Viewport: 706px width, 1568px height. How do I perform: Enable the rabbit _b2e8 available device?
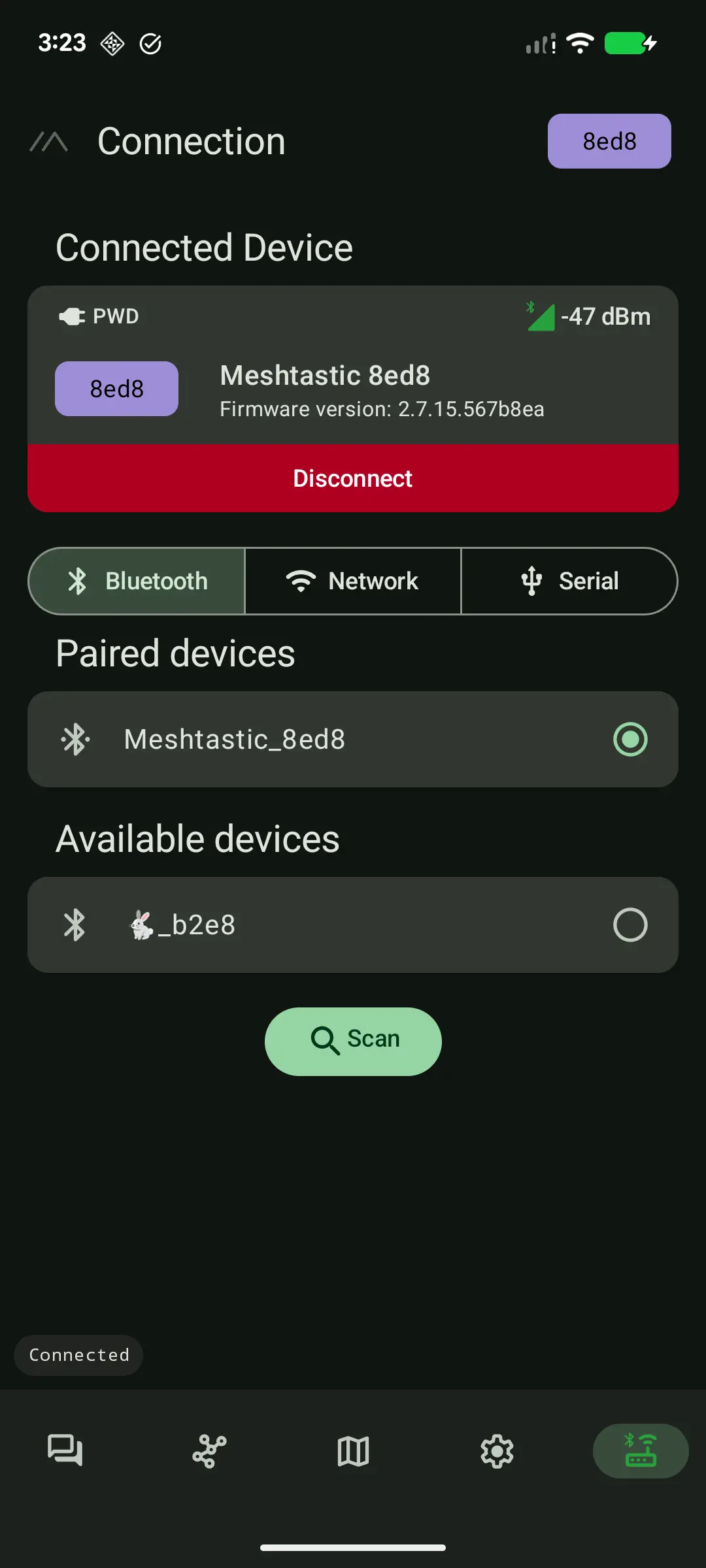(x=353, y=924)
